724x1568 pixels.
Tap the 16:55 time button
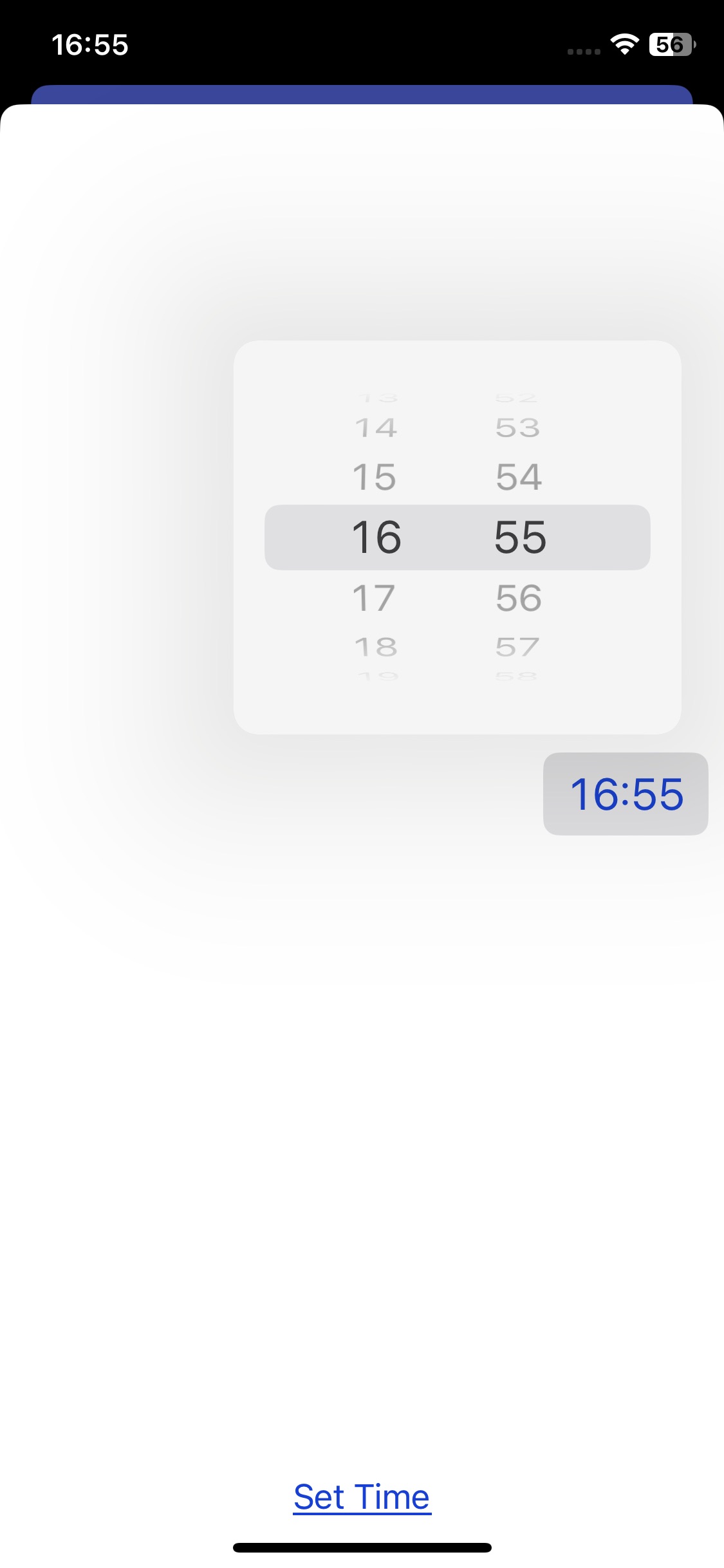click(x=626, y=794)
